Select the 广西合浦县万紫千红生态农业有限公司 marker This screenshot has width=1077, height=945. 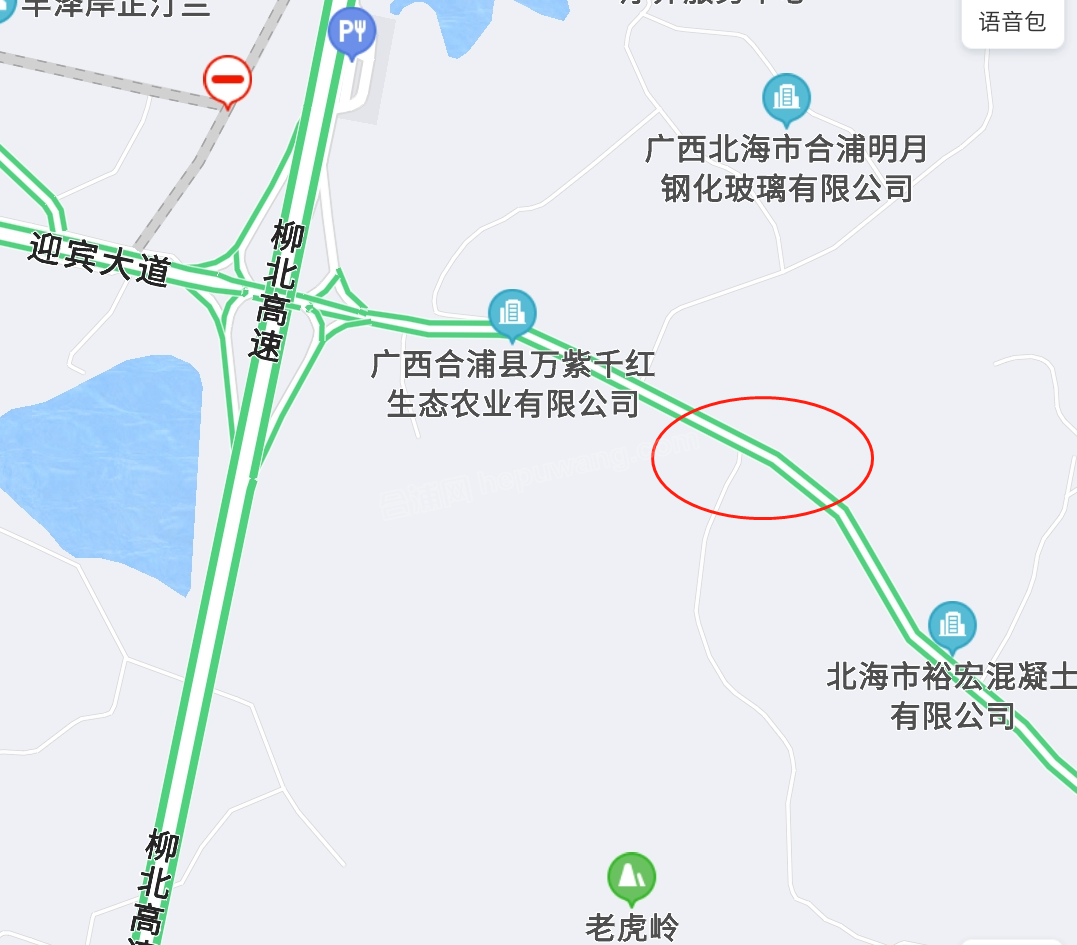[x=512, y=313]
